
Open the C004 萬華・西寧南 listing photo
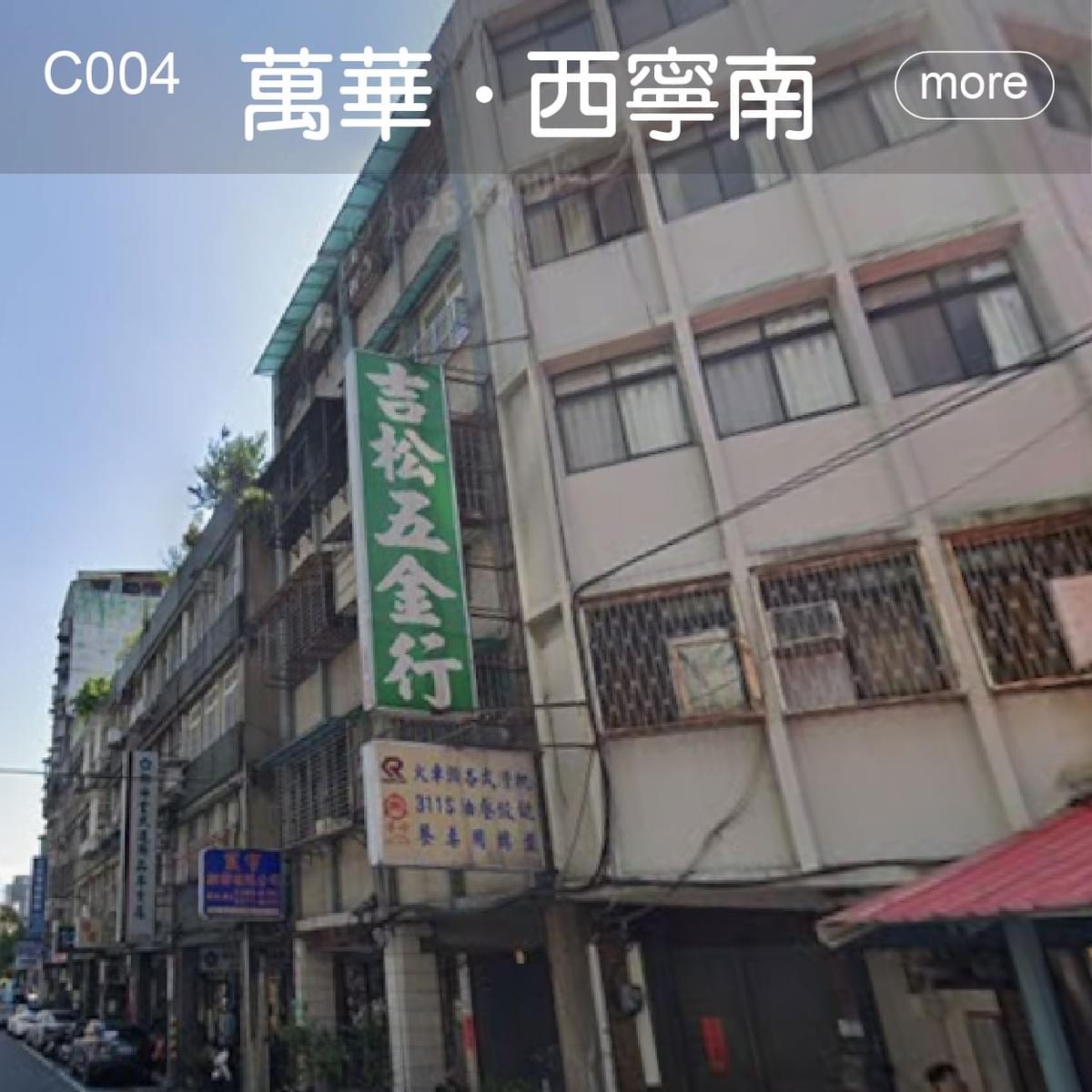546,628
